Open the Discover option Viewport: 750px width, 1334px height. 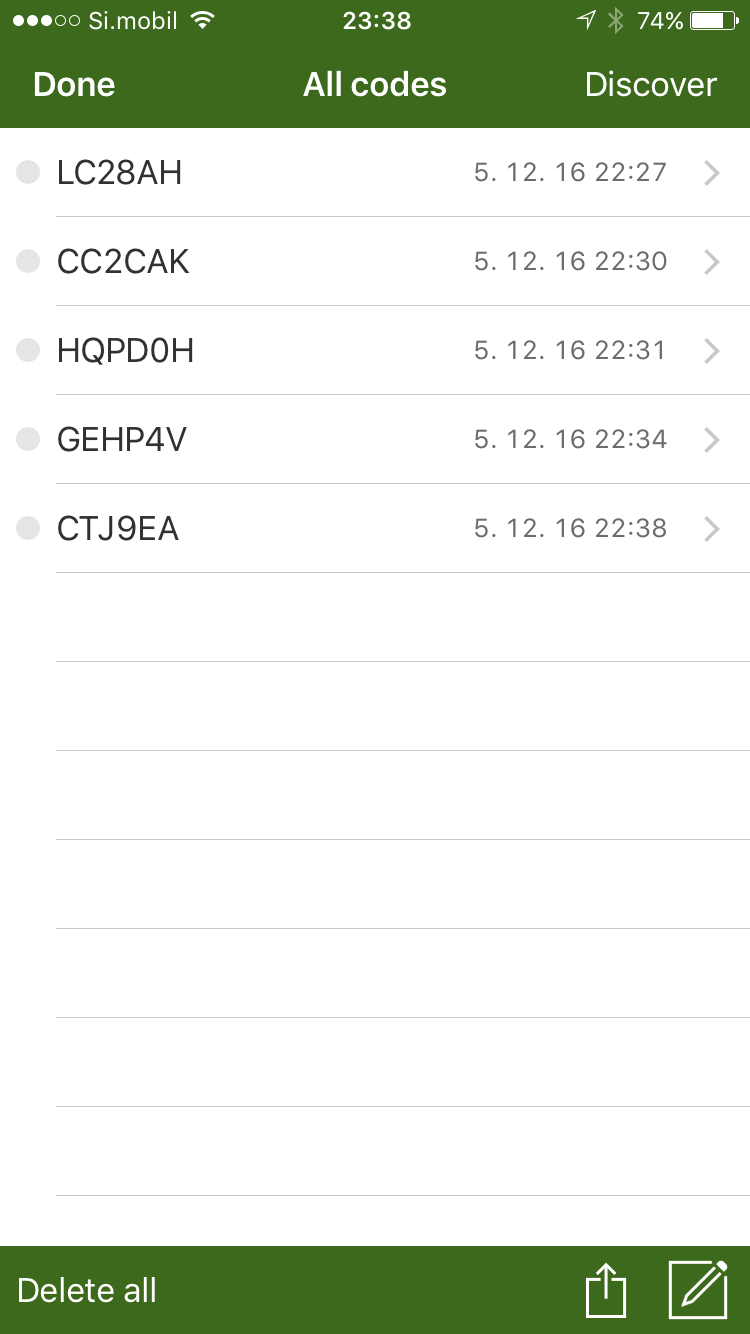point(650,85)
